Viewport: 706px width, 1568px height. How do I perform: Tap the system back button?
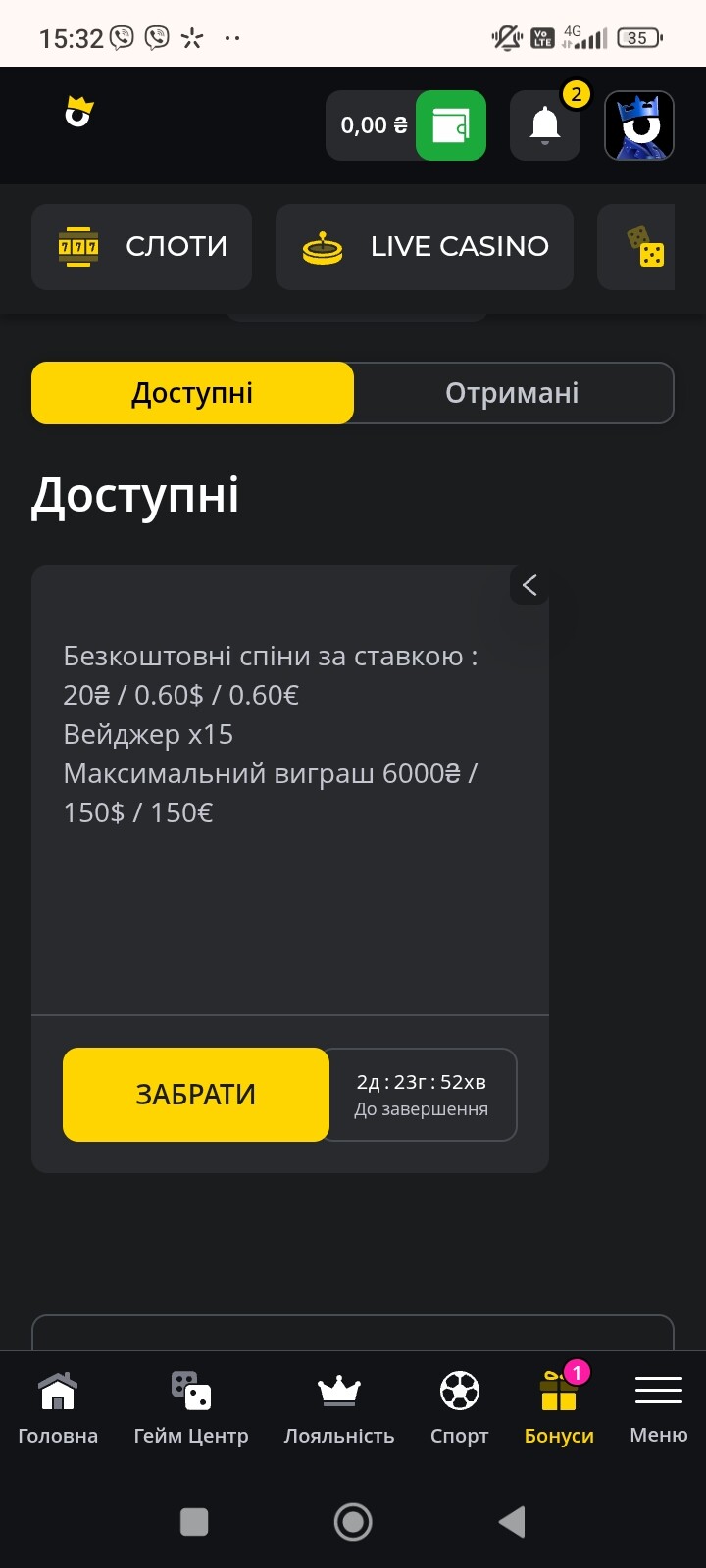512,1522
